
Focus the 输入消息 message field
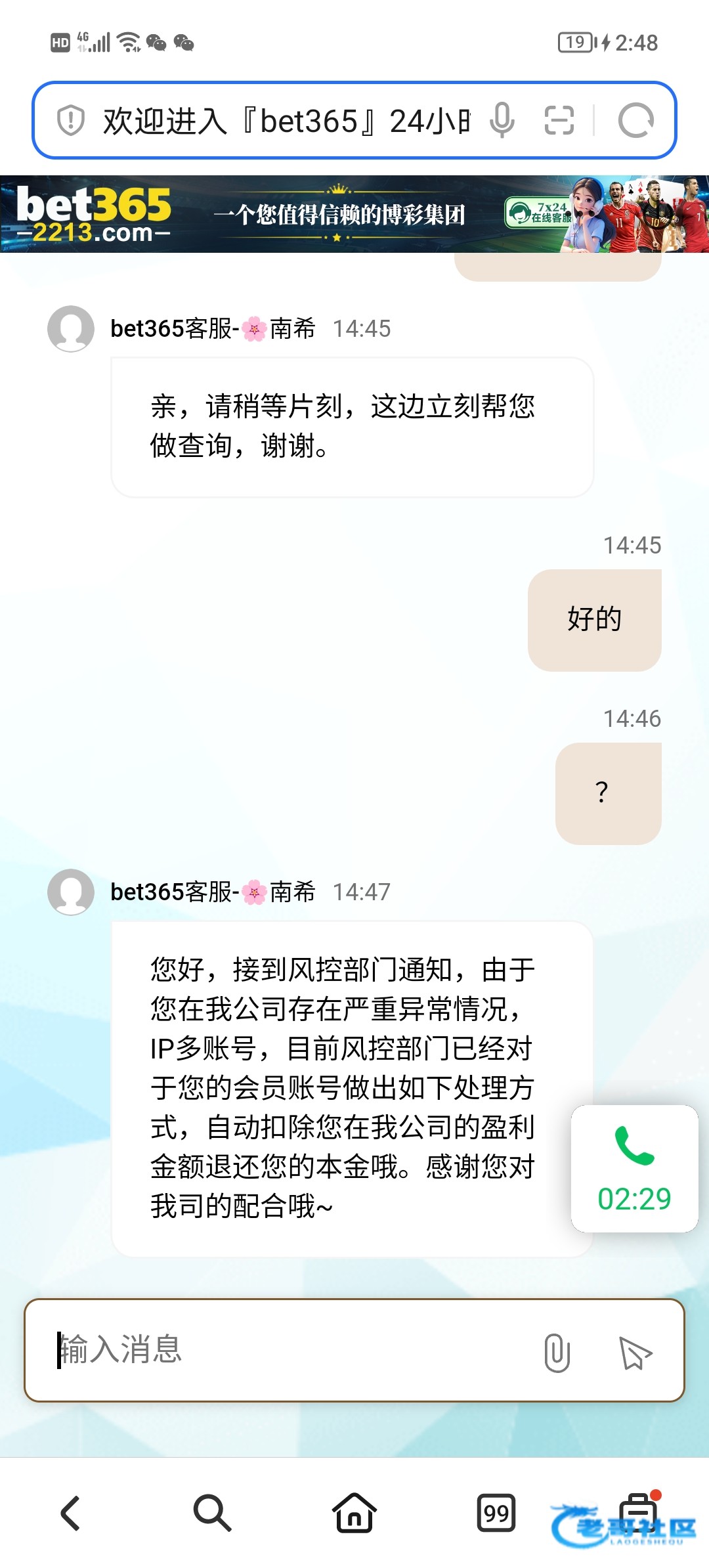point(289,1350)
